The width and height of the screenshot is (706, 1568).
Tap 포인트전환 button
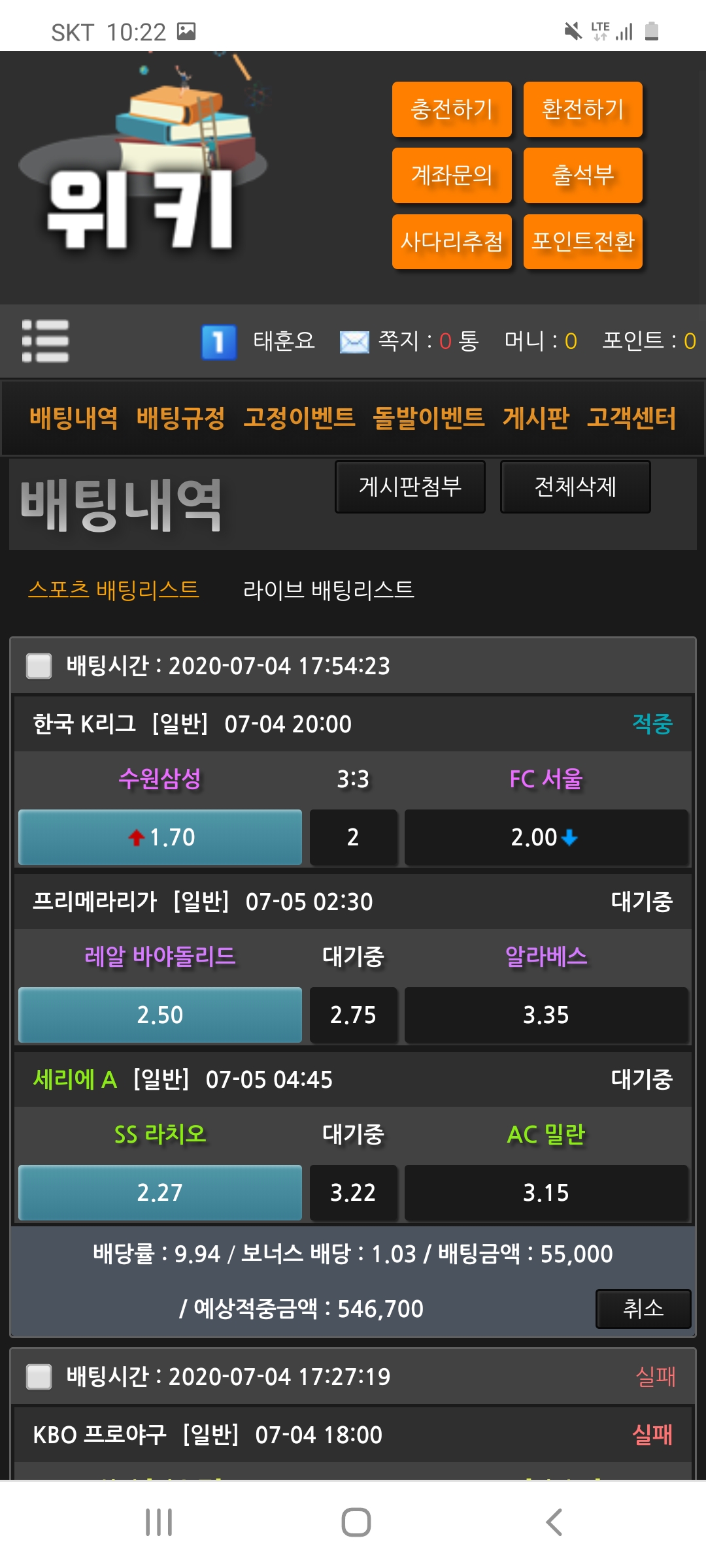[x=582, y=242]
